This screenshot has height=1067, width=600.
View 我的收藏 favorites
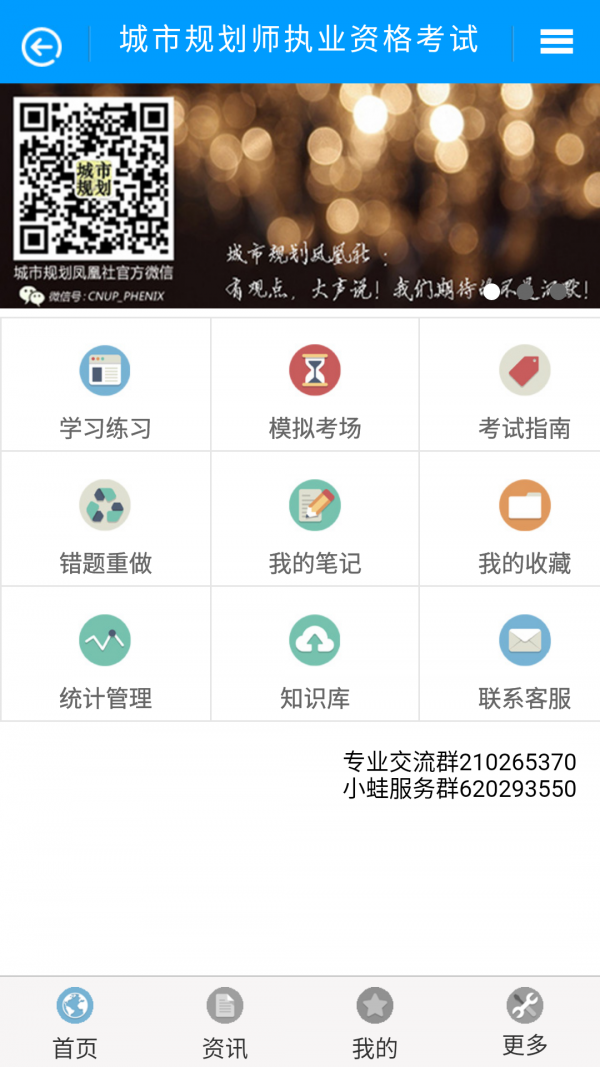tap(524, 520)
